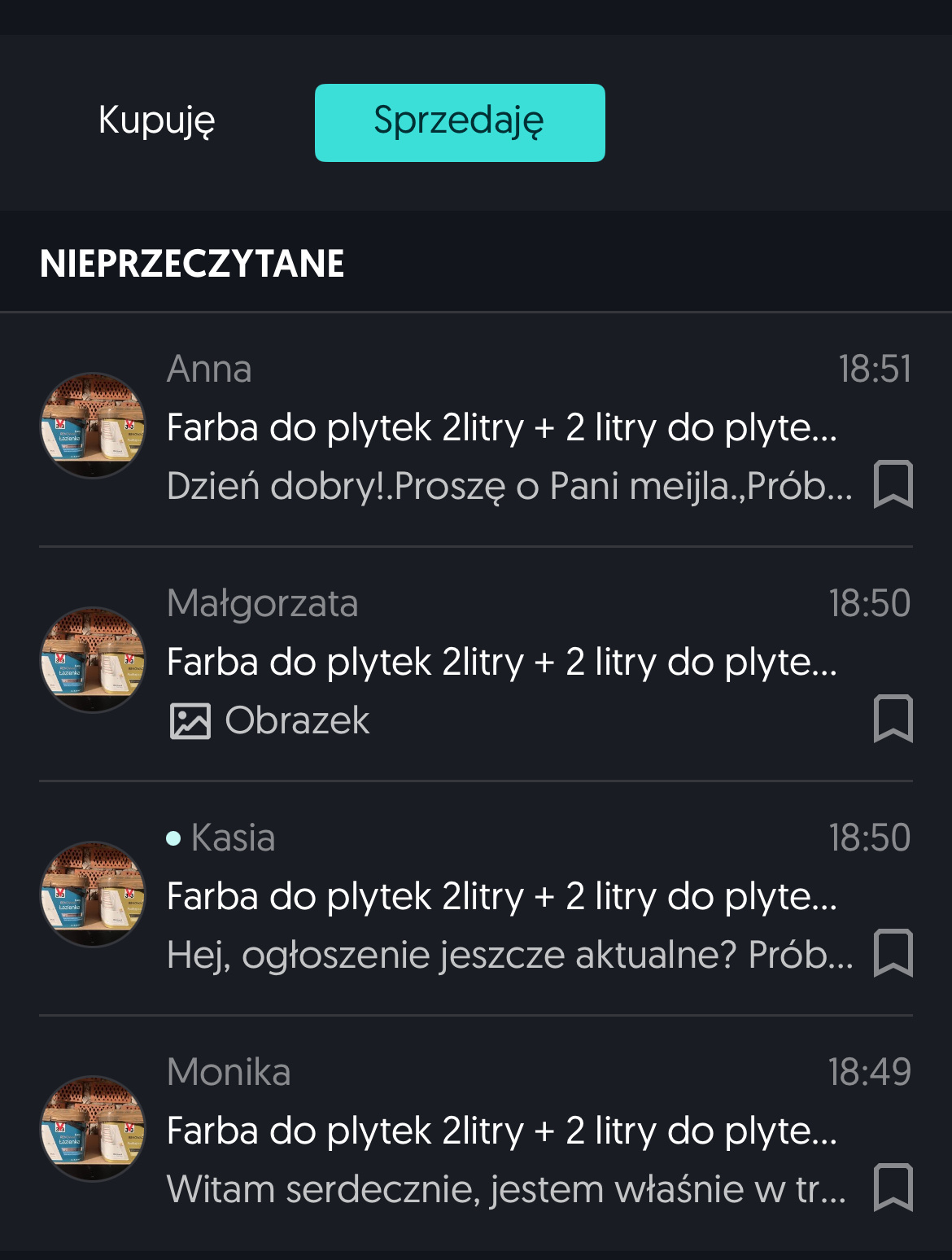Toggle the saved flag on Małgorzata's conversation
The height and width of the screenshot is (1260, 952).
pyautogui.click(x=893, y=720)
